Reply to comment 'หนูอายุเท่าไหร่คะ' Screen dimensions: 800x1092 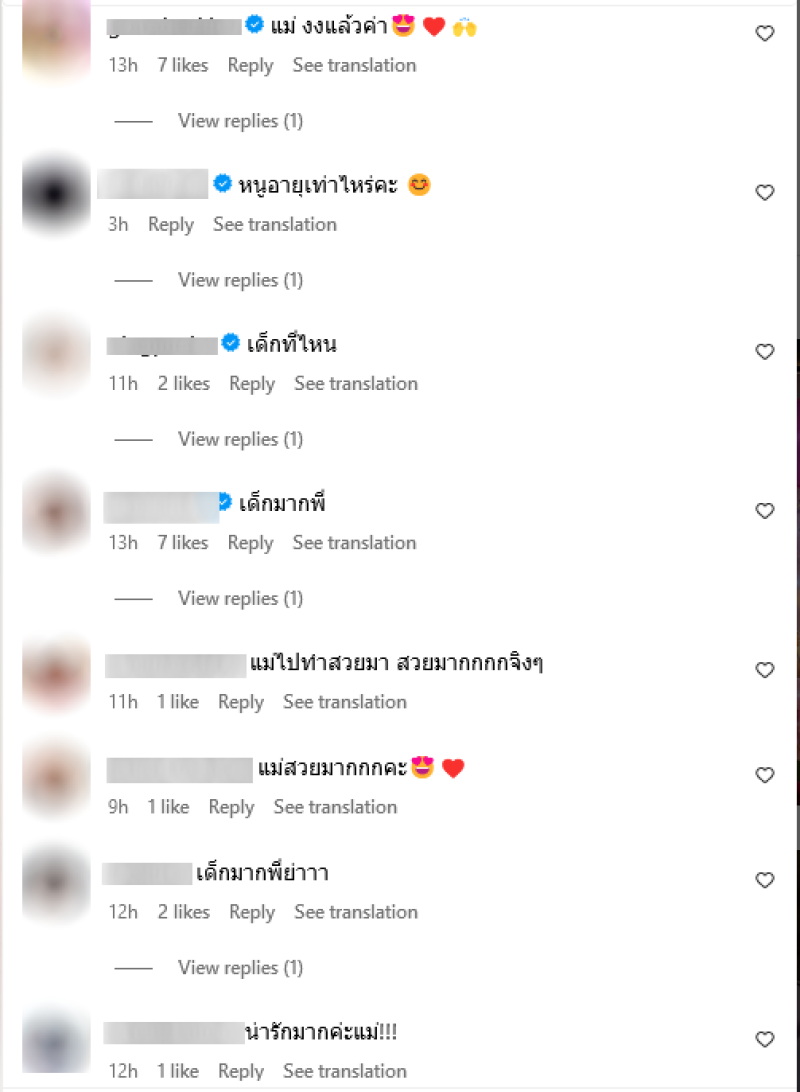[170, 225]
